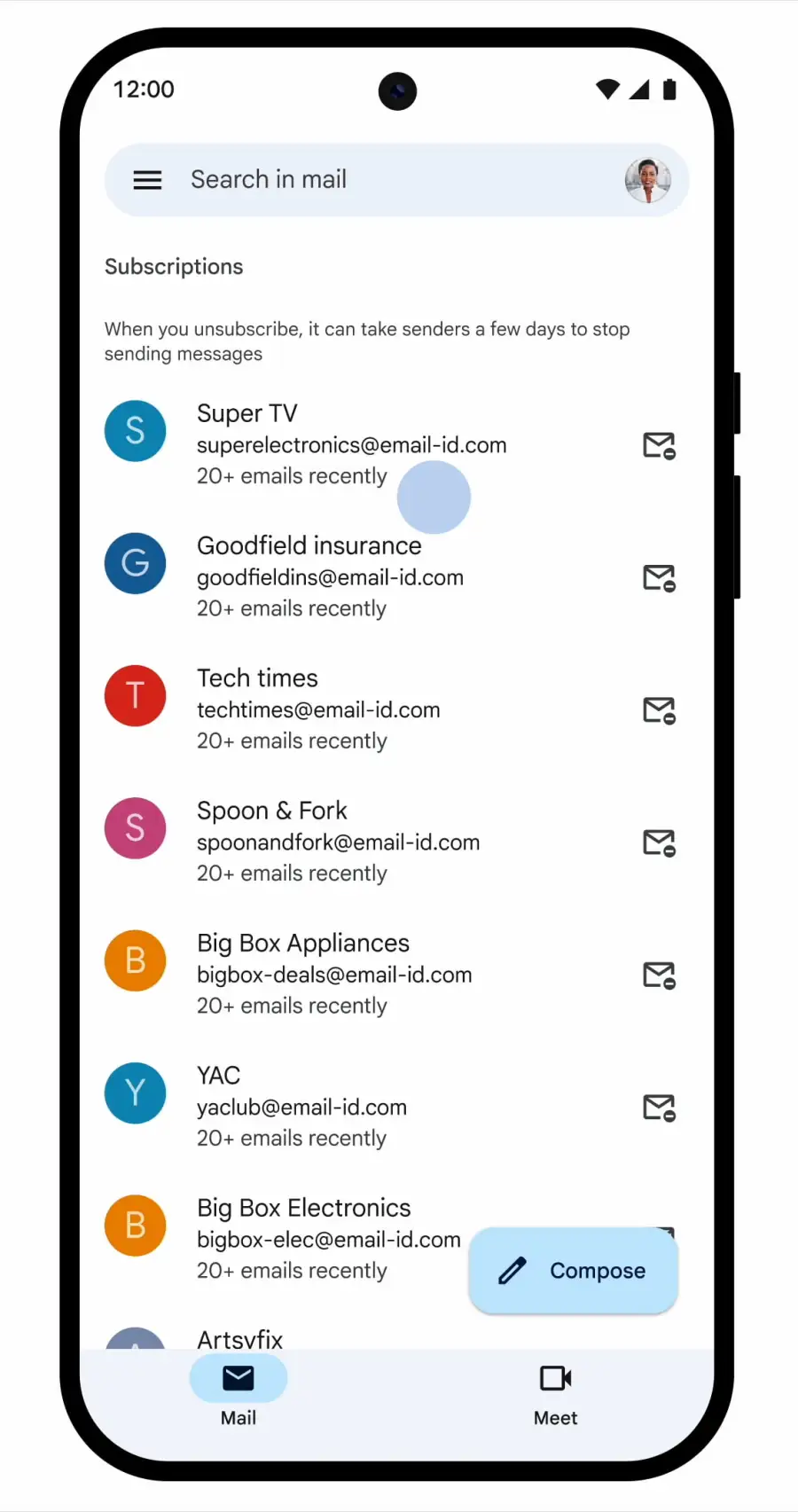The height and width of the screenshot is (1512, 798).
Task: Unsubscribe from Big Box Appliances
Action: (x=659, y=975)
